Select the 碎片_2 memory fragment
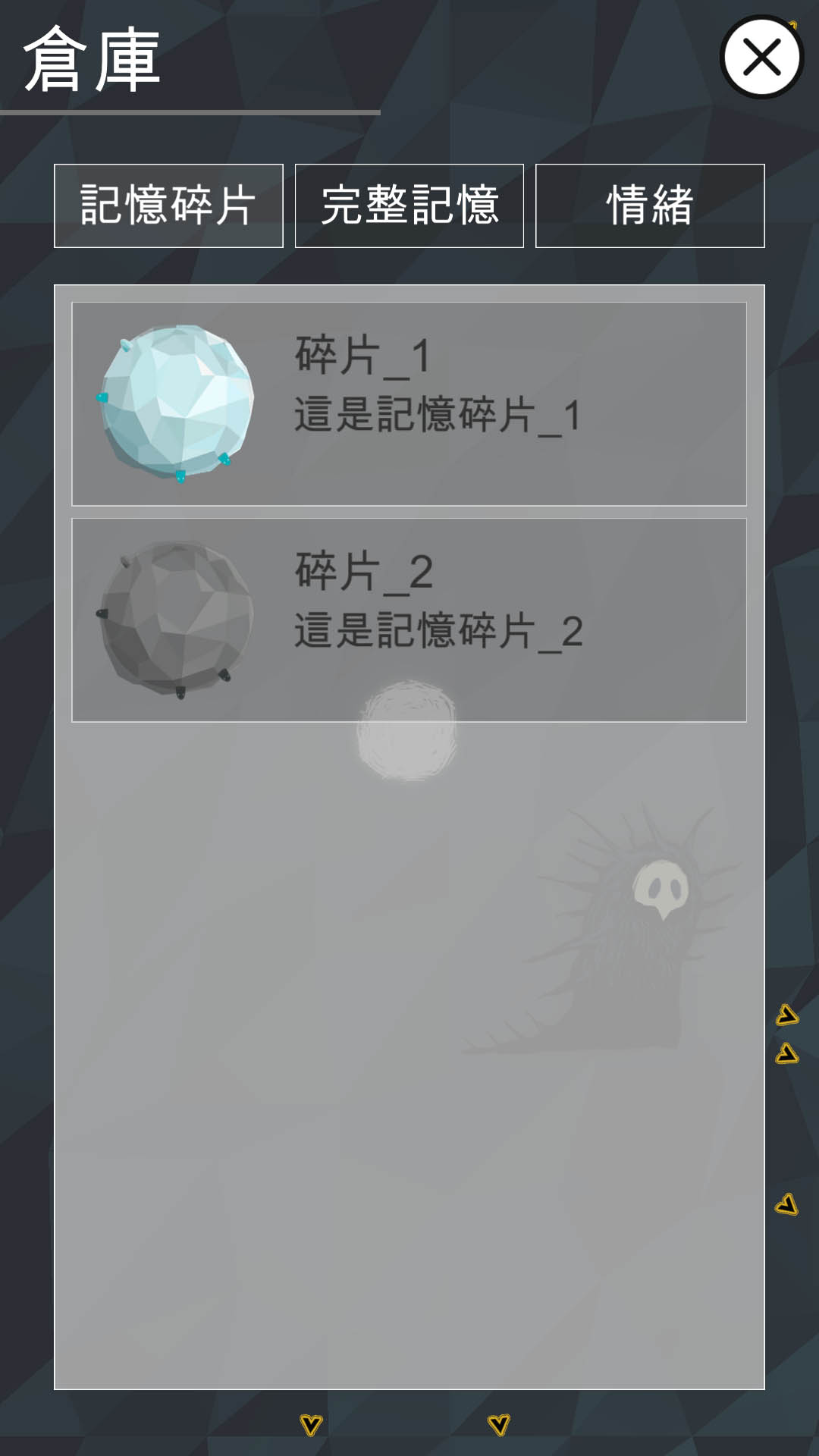819x1456 pixels. coord(409,620)
